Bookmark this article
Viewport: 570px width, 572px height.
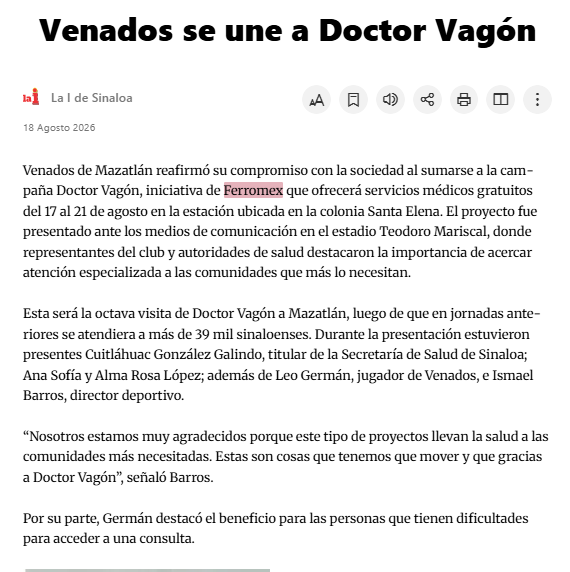(353, 100)
